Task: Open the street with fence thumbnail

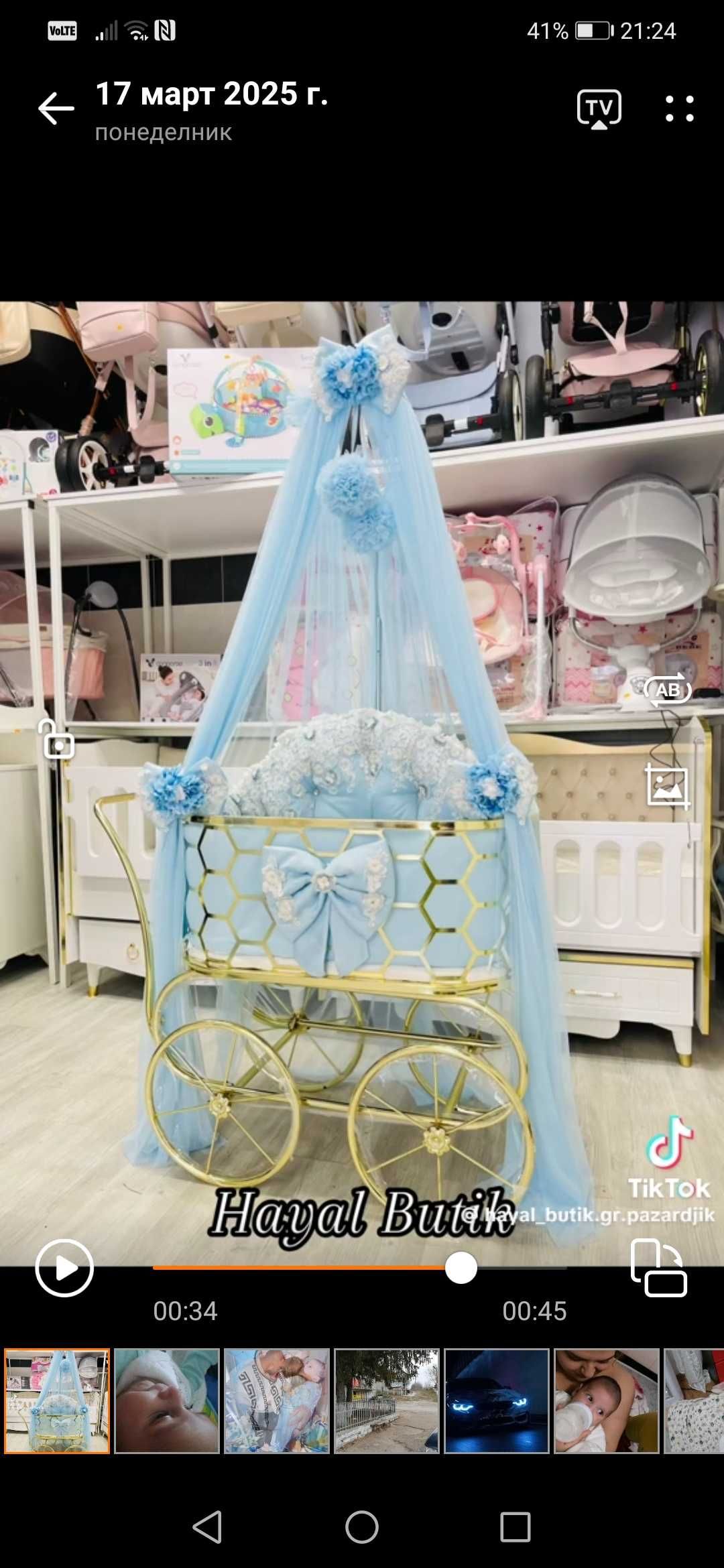Action: coord(387,1401)
